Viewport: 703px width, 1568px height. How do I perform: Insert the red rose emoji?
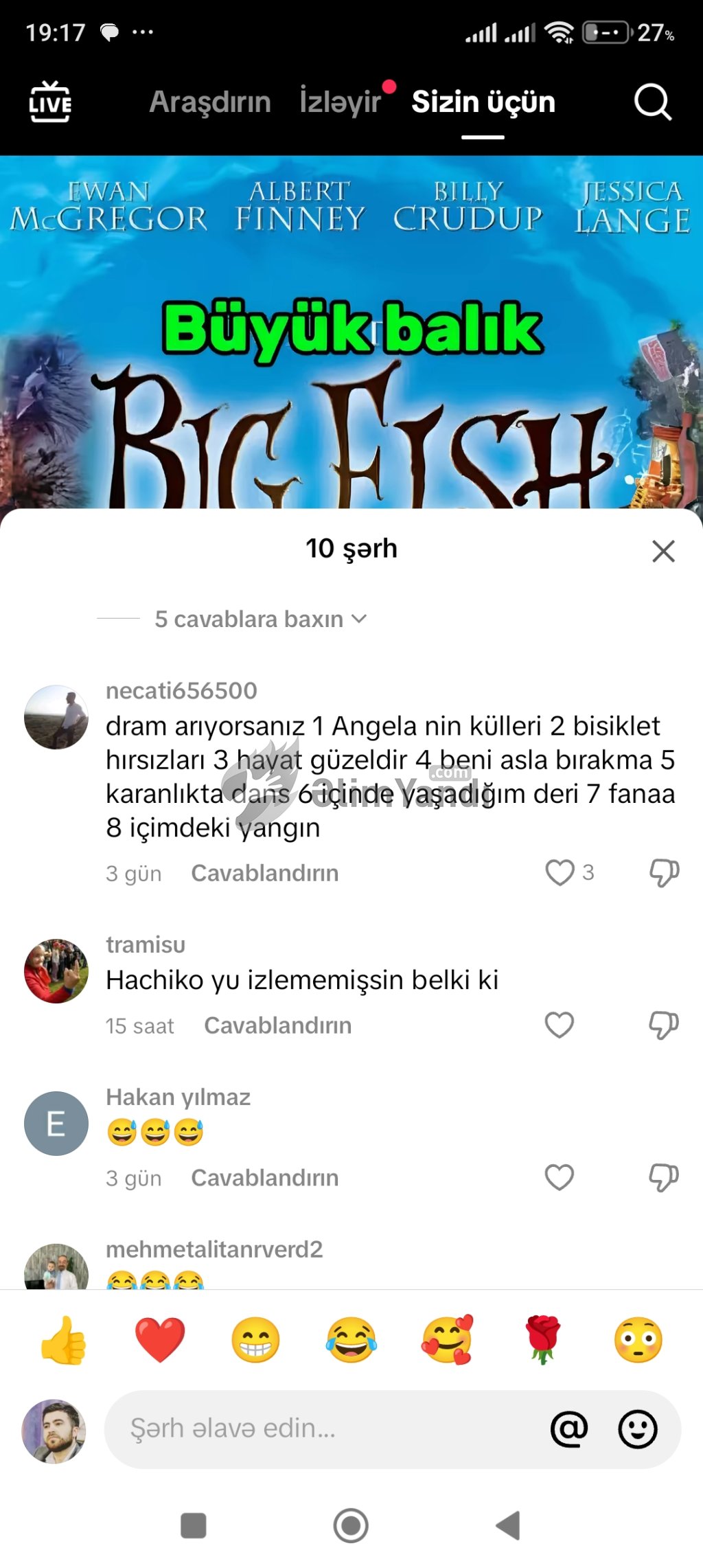point(542,1339)
